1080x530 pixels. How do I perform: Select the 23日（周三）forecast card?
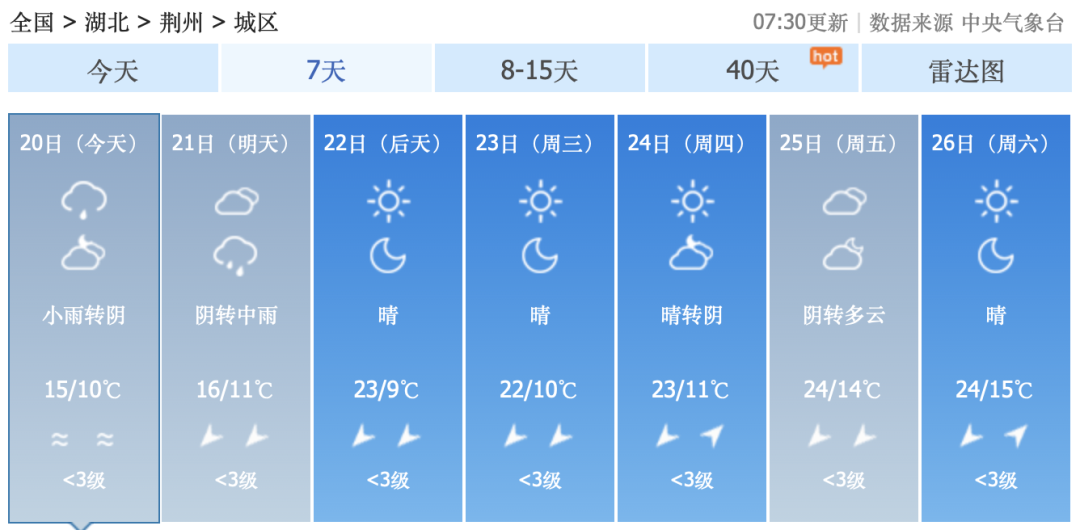[540, 317]
